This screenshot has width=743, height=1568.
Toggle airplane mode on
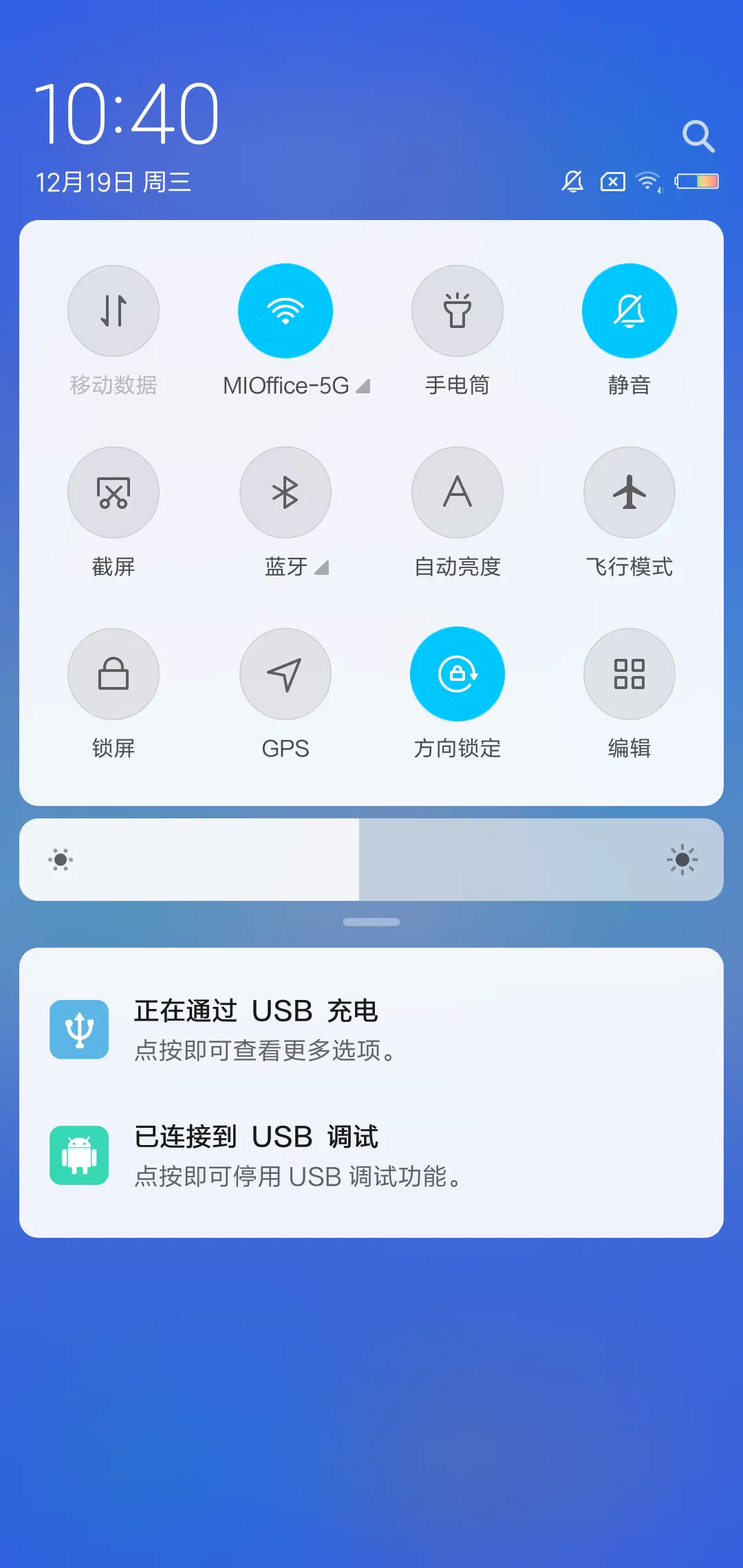point(629,492)
